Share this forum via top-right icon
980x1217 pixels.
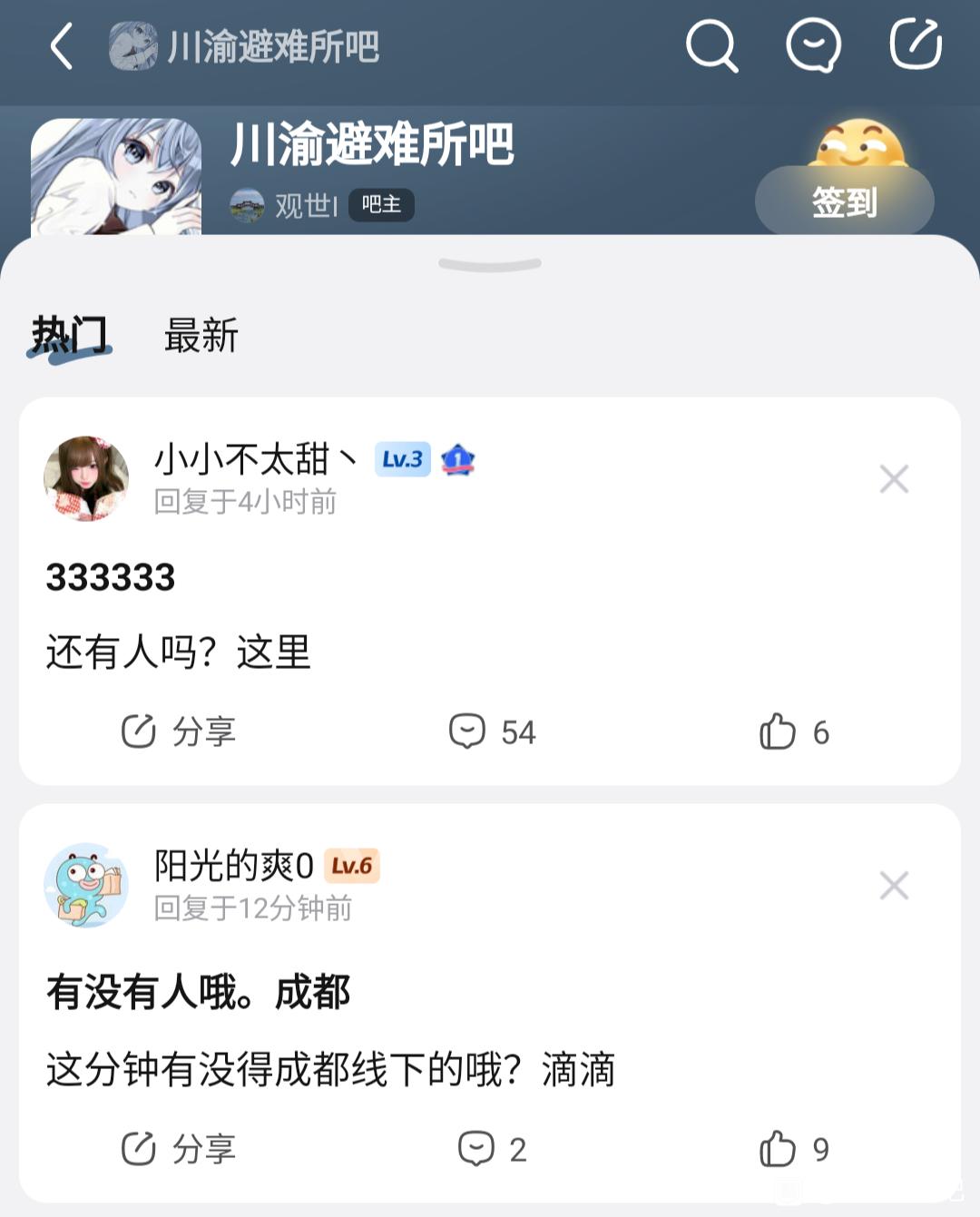pos(915,45)
